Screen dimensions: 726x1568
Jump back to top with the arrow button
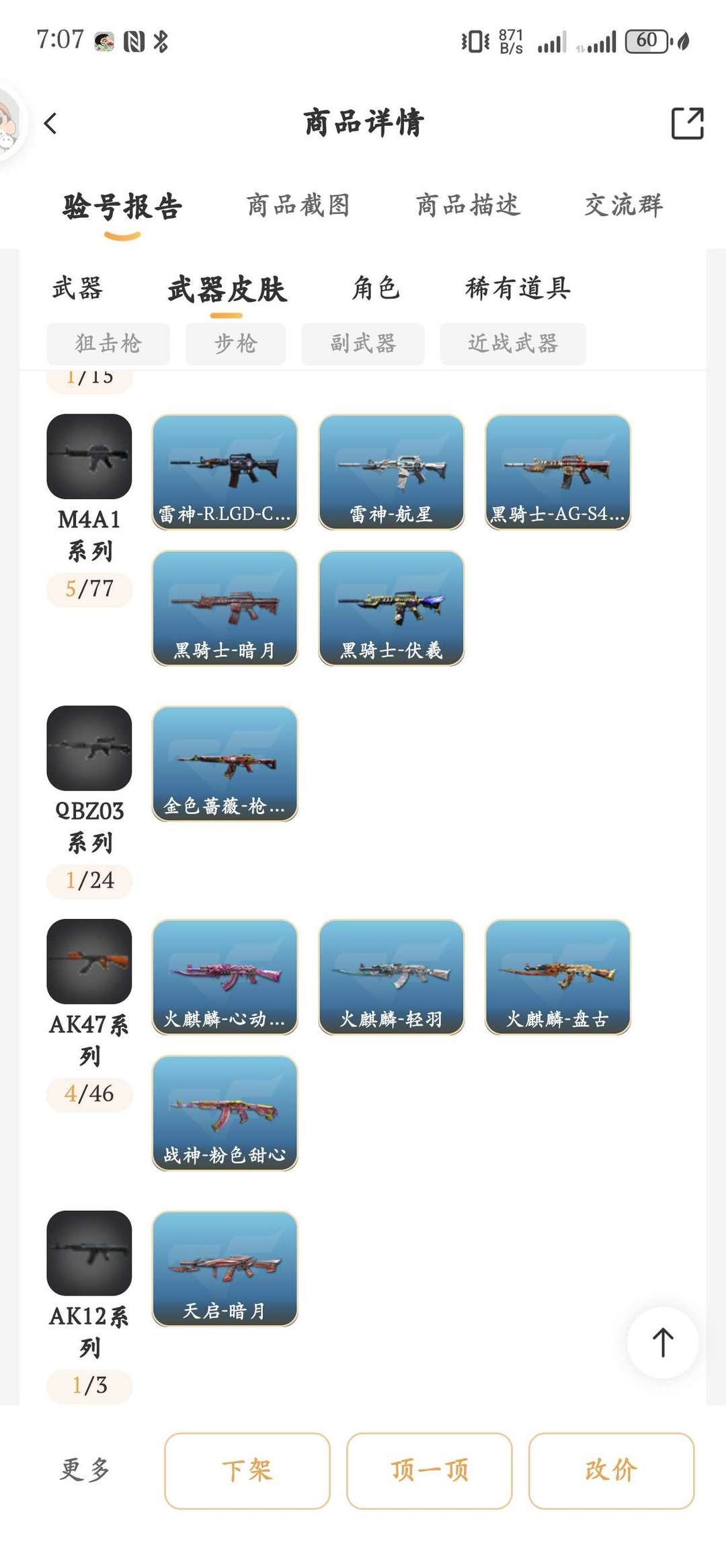pos(663,1343)
